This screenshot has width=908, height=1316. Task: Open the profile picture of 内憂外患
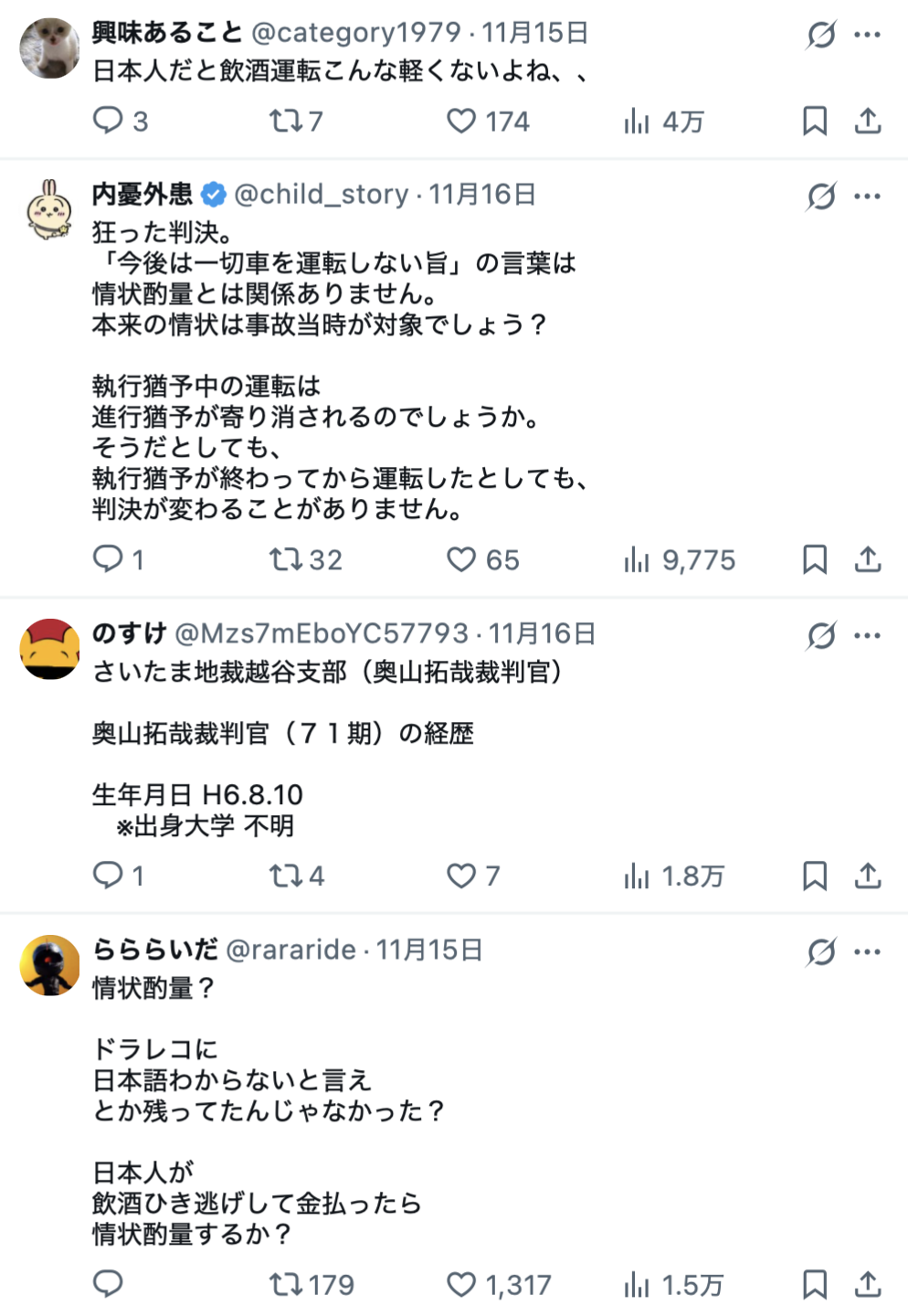[x=50, y=210]
